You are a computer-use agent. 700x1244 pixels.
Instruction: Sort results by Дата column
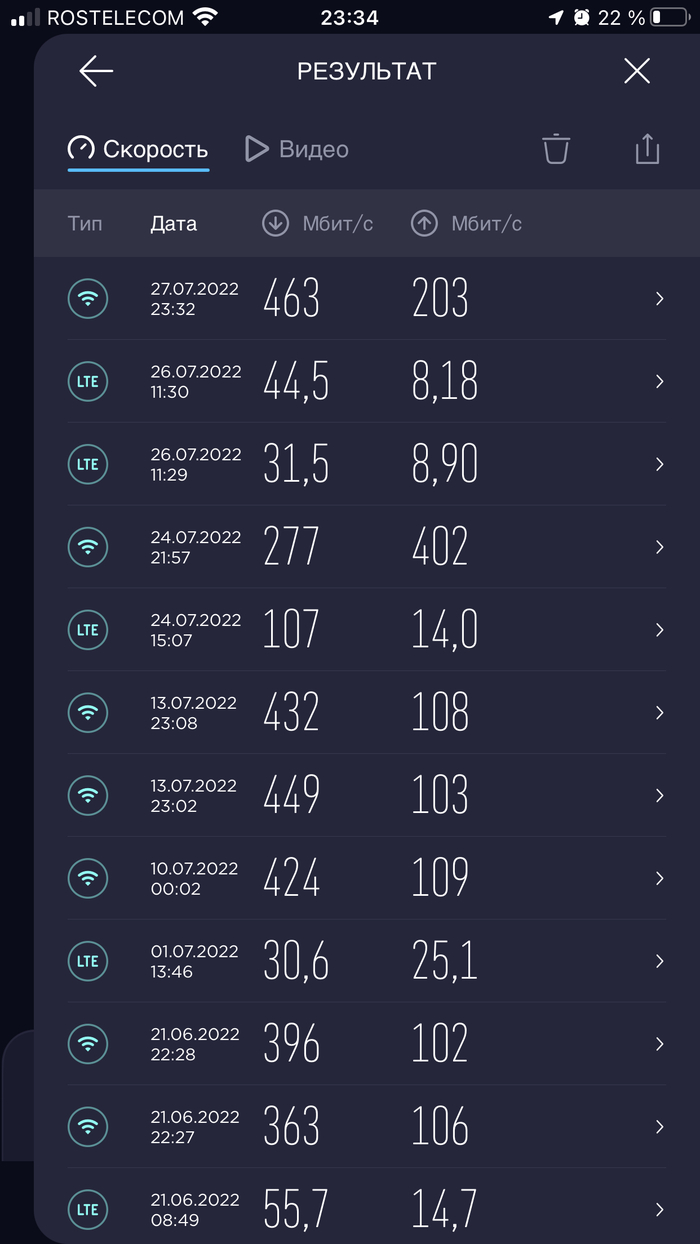pos(174,224)
